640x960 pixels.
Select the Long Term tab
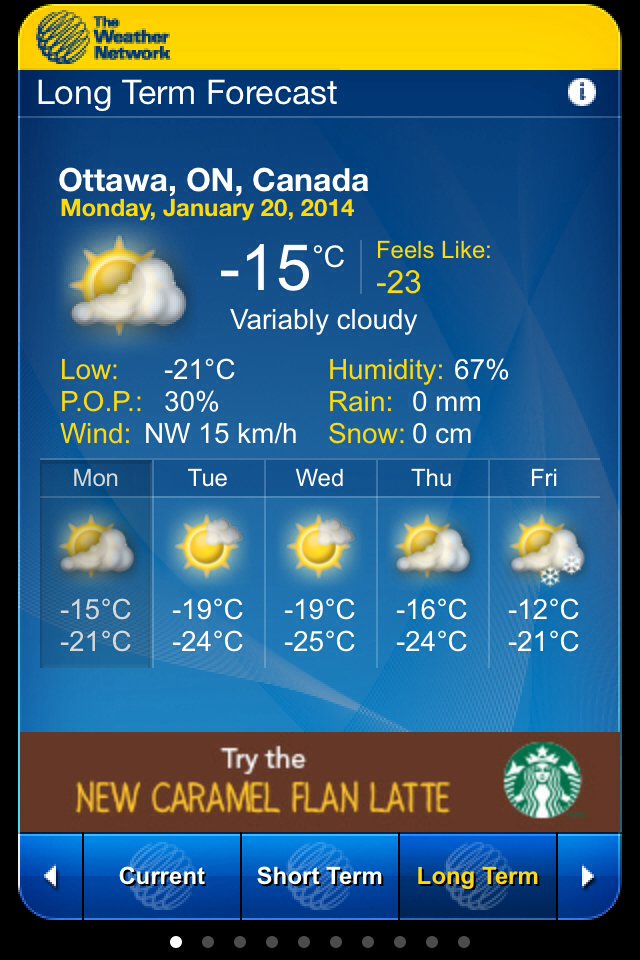(478, 876)
